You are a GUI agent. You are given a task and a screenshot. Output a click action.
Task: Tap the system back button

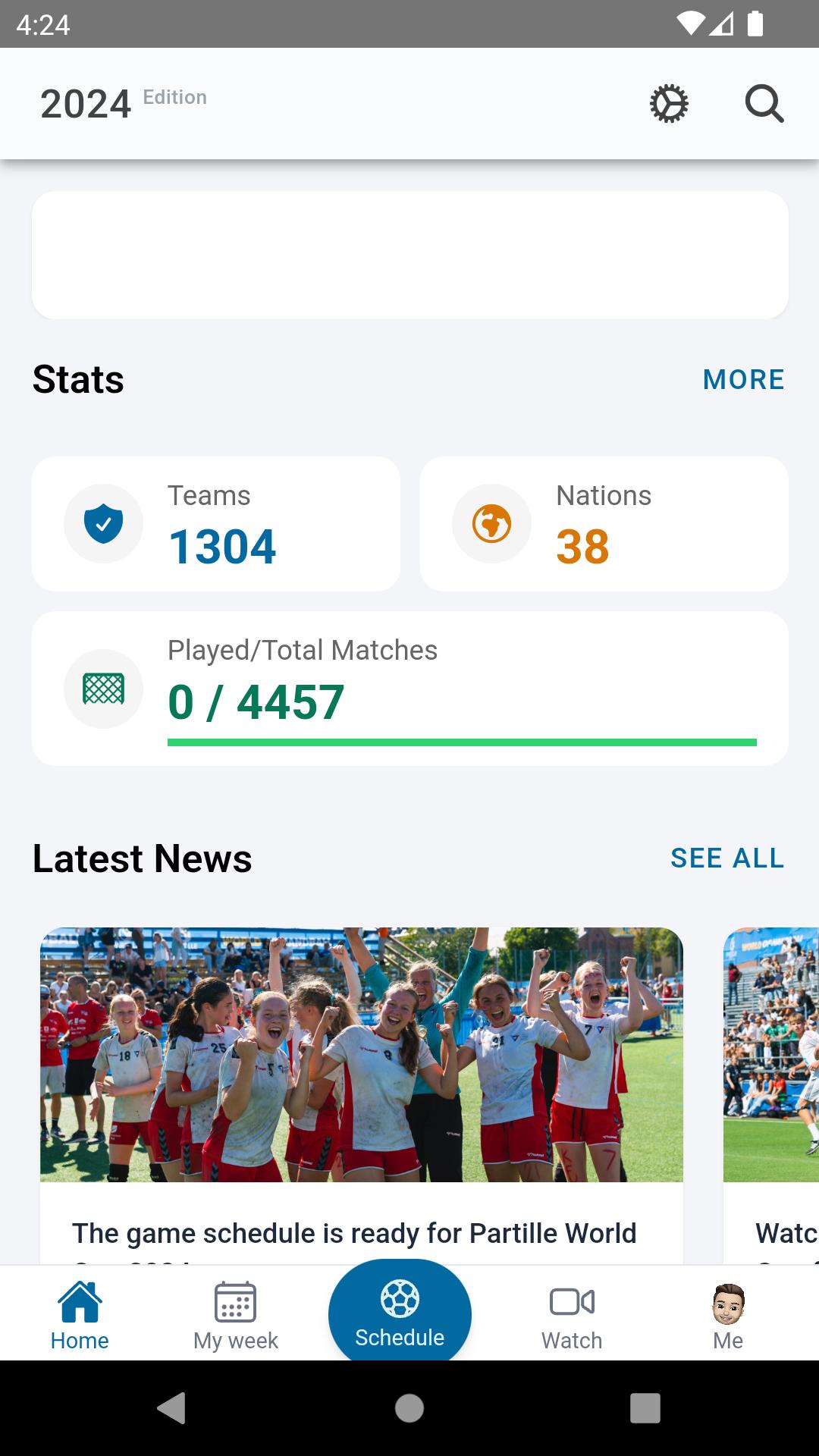pos(172,1408)
